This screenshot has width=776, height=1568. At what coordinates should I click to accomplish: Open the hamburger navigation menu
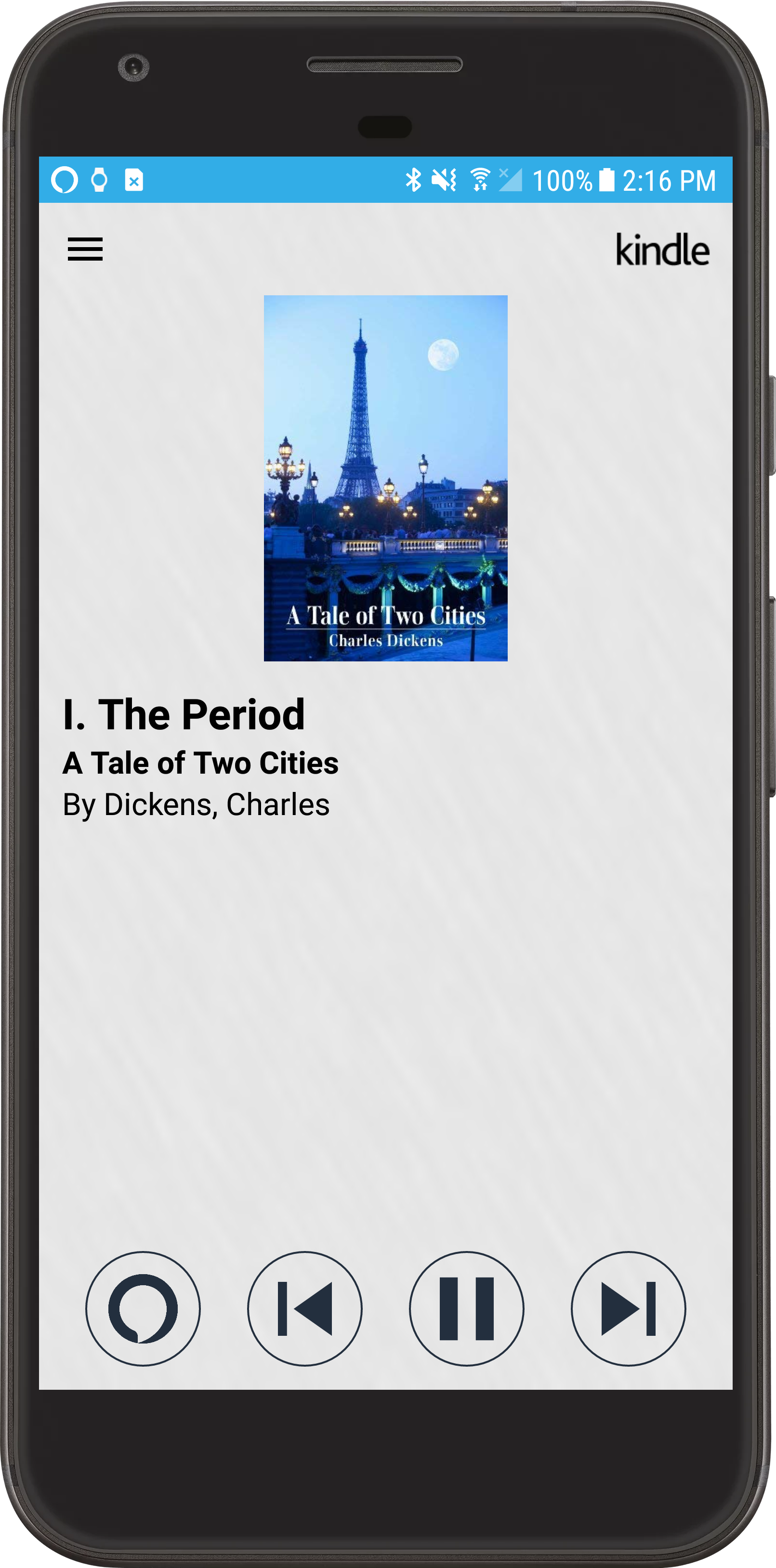point(85,249)
